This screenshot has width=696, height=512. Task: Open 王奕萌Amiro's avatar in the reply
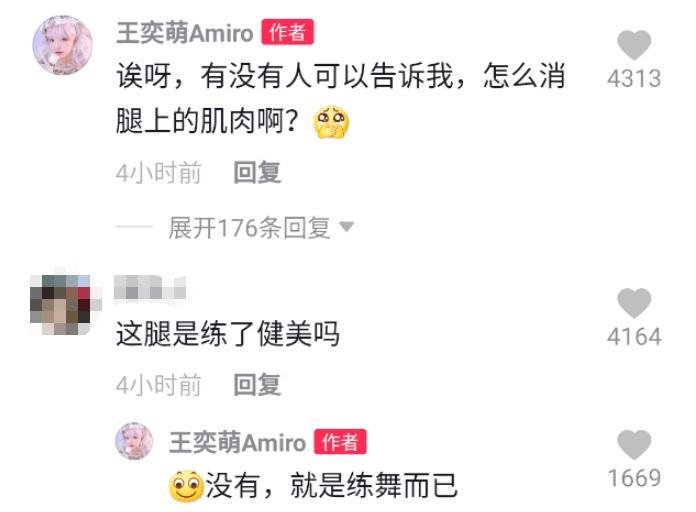[134, 442]
